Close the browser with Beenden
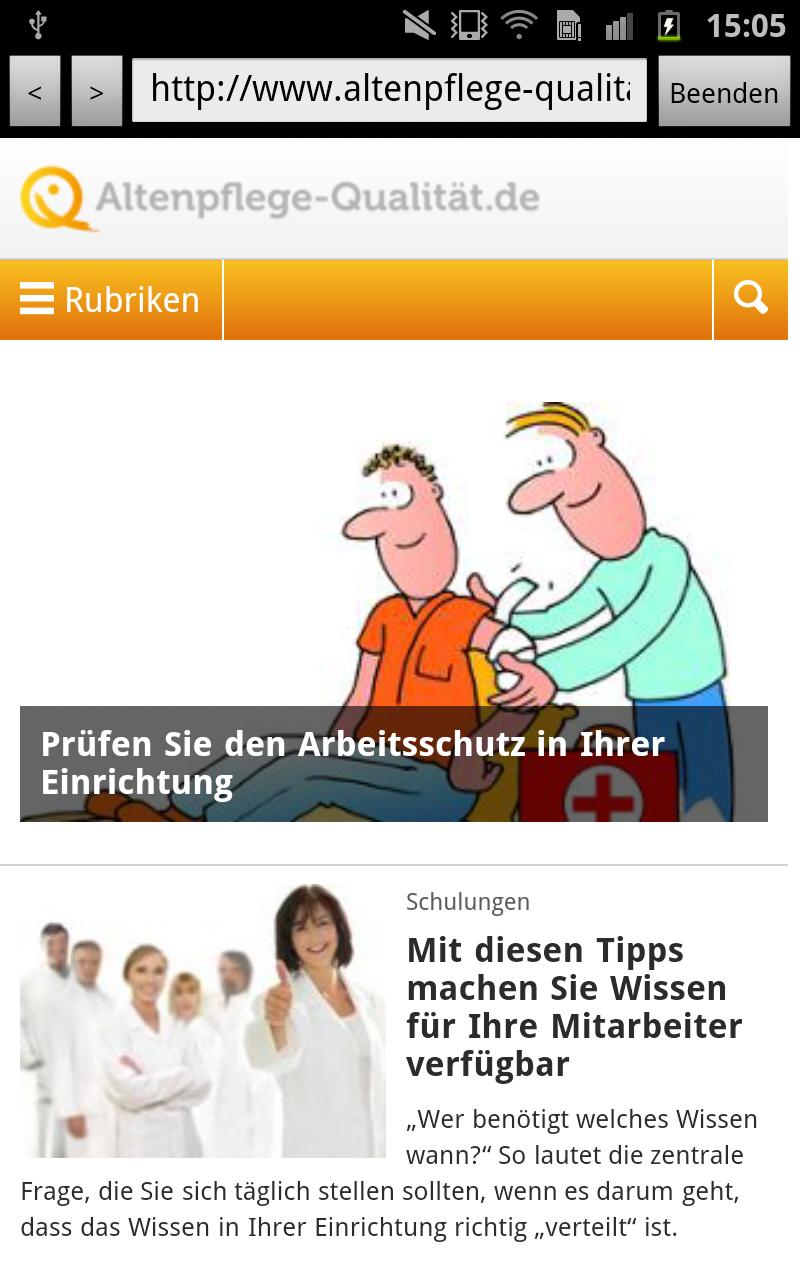The height and width of the screenshot is (1280, 800). click(723, 92)
